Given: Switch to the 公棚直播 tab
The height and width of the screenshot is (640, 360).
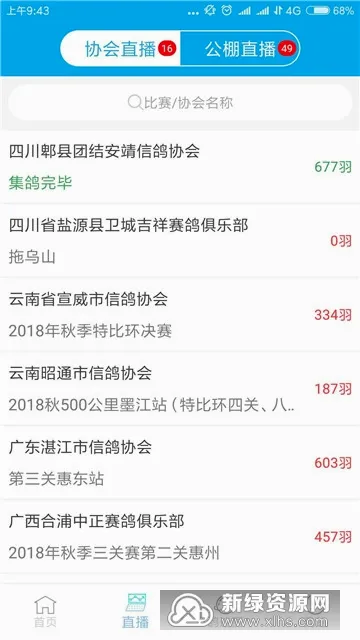Looking at the screenshot, I should [240, 49].
